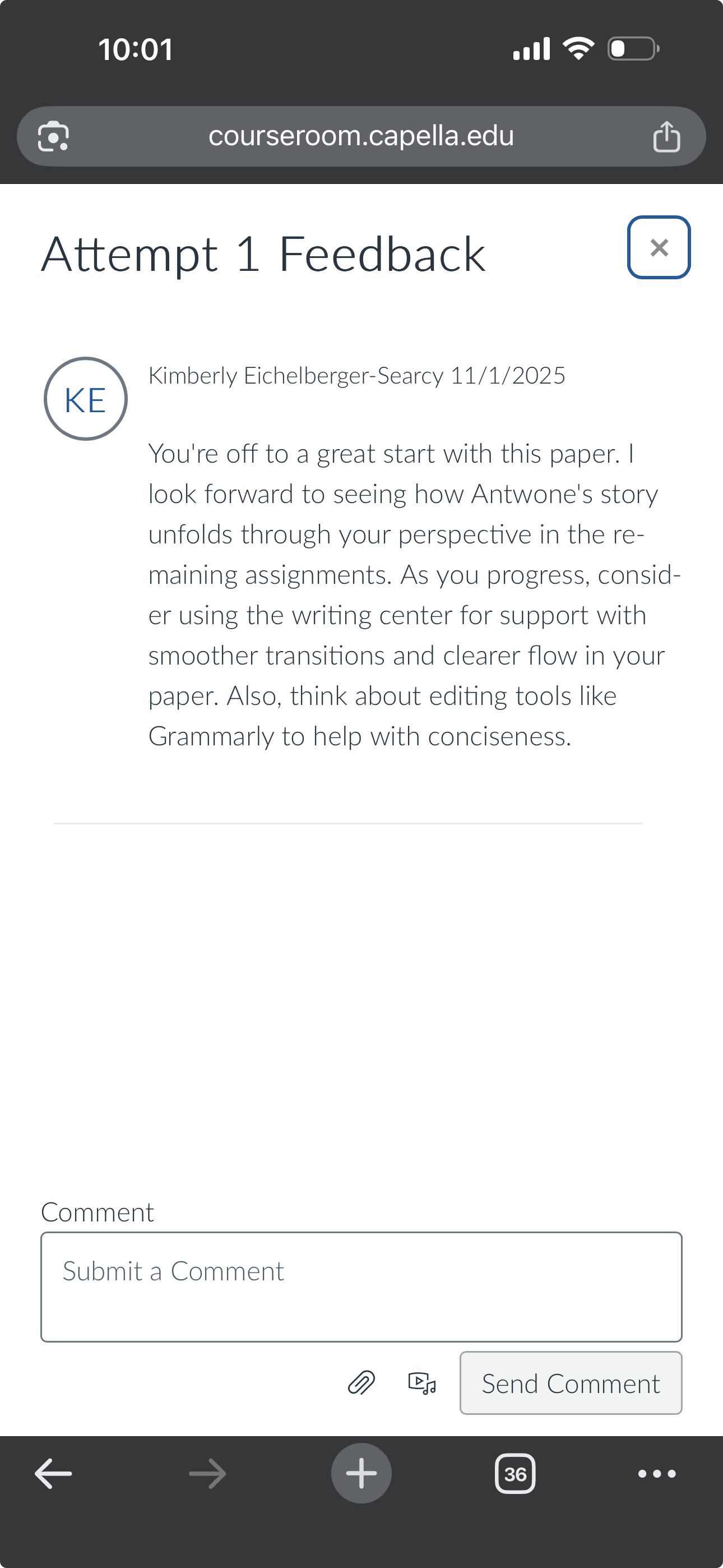Close the Attempt 1 Feedback panel
Image resolution: width=723 pixels, height=1568 pixels.
click(x=659, y=247)
